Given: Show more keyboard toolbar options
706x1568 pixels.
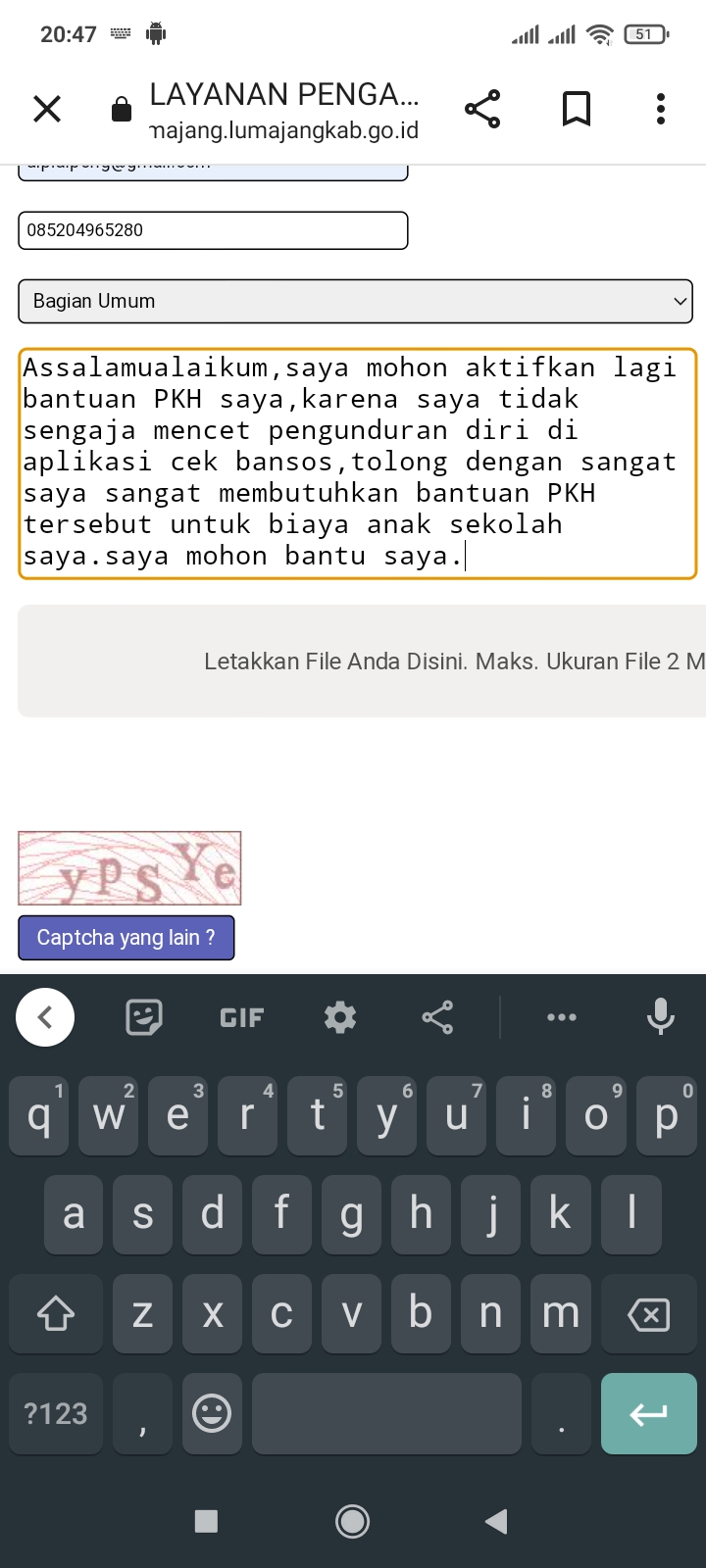Looking at the screenshot, I should [562, 1017].
